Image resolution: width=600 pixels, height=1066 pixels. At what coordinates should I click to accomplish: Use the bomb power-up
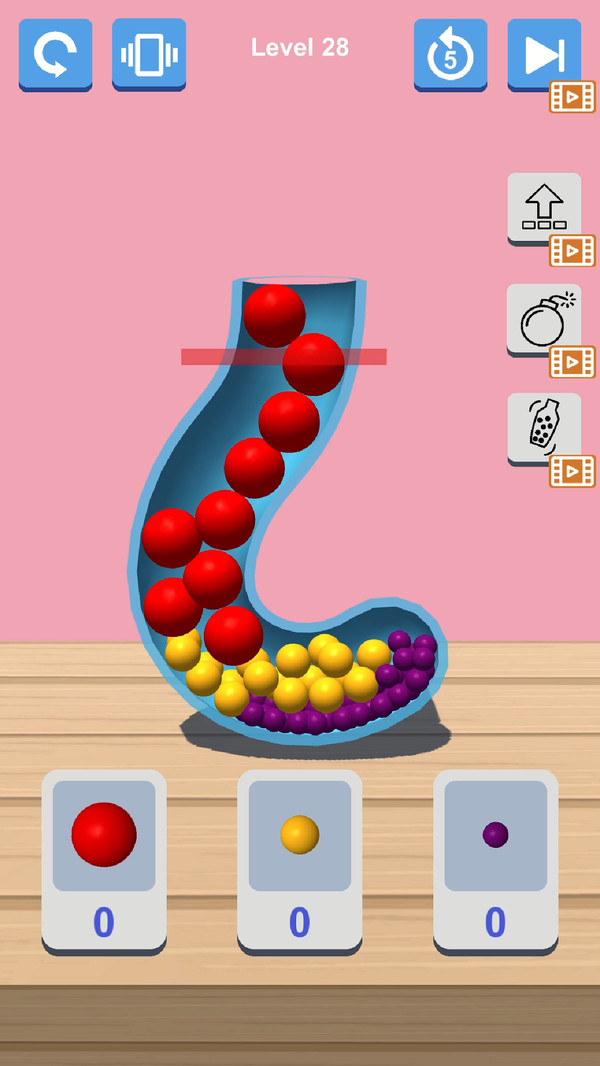pyautogui.click(x=543, y=319)
